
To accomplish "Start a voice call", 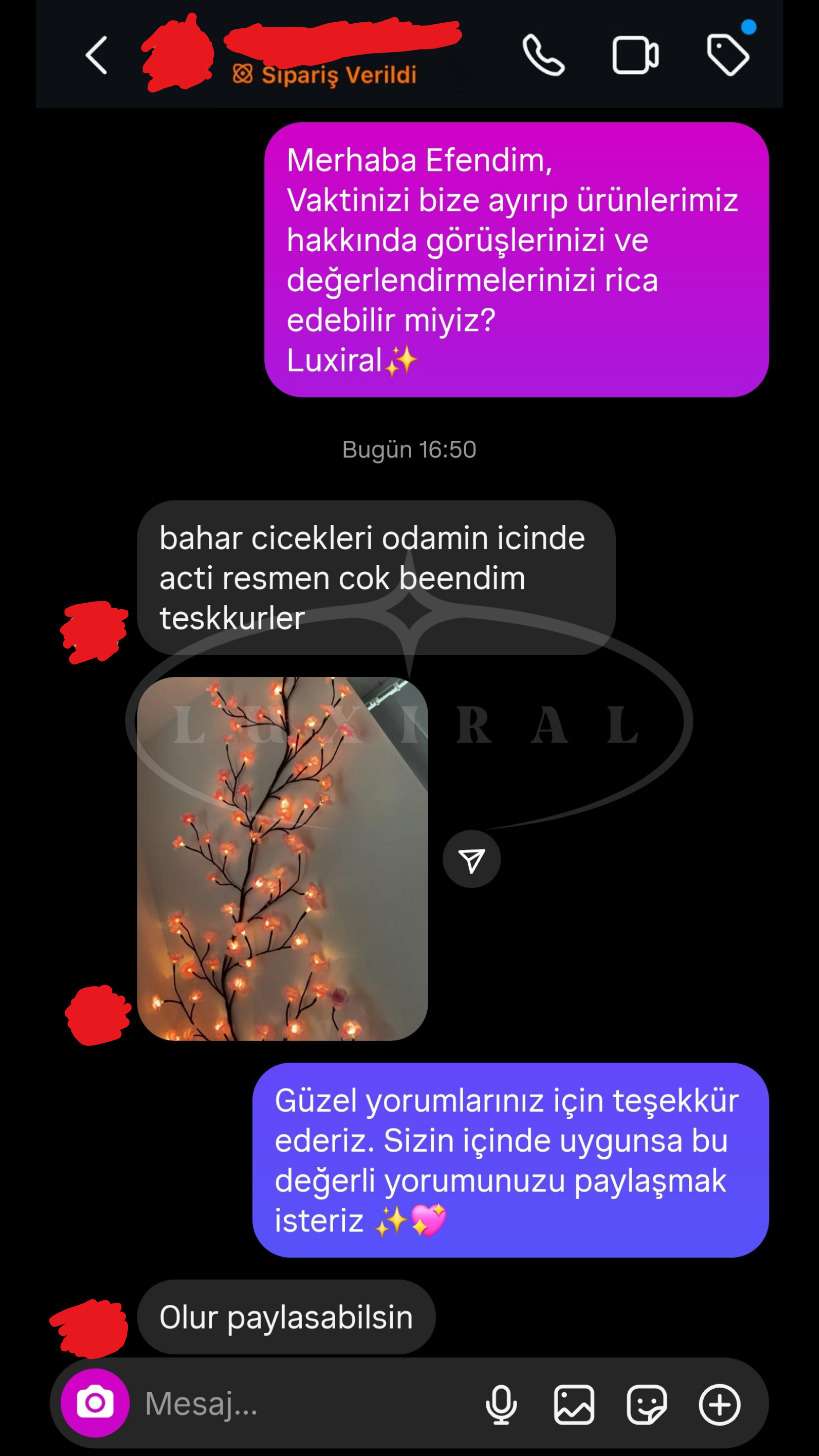I will coord(543,56).
